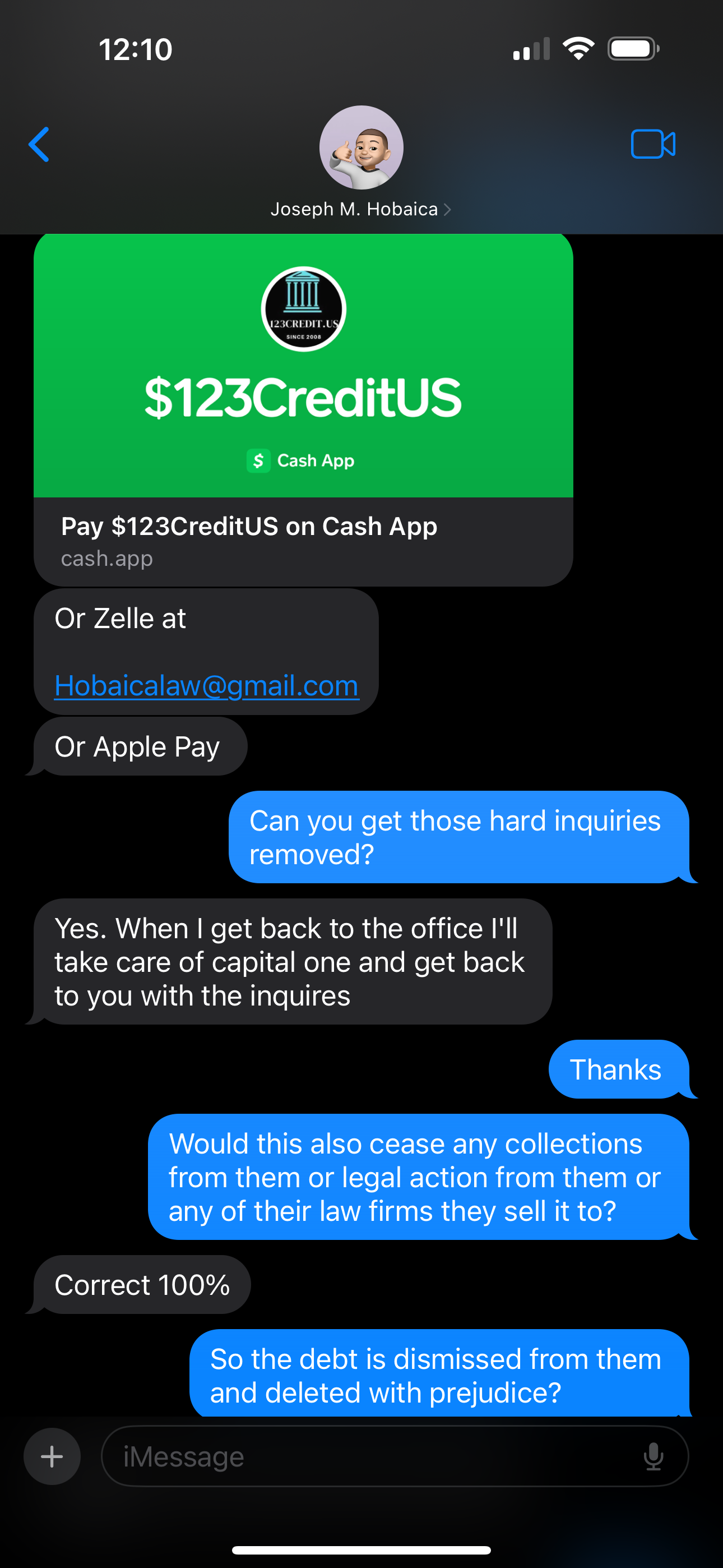Tap the microphone to dictate audio
The height and width of the screenshot is (1568, 723).
pyautogui.click(x=653, y=1456)
